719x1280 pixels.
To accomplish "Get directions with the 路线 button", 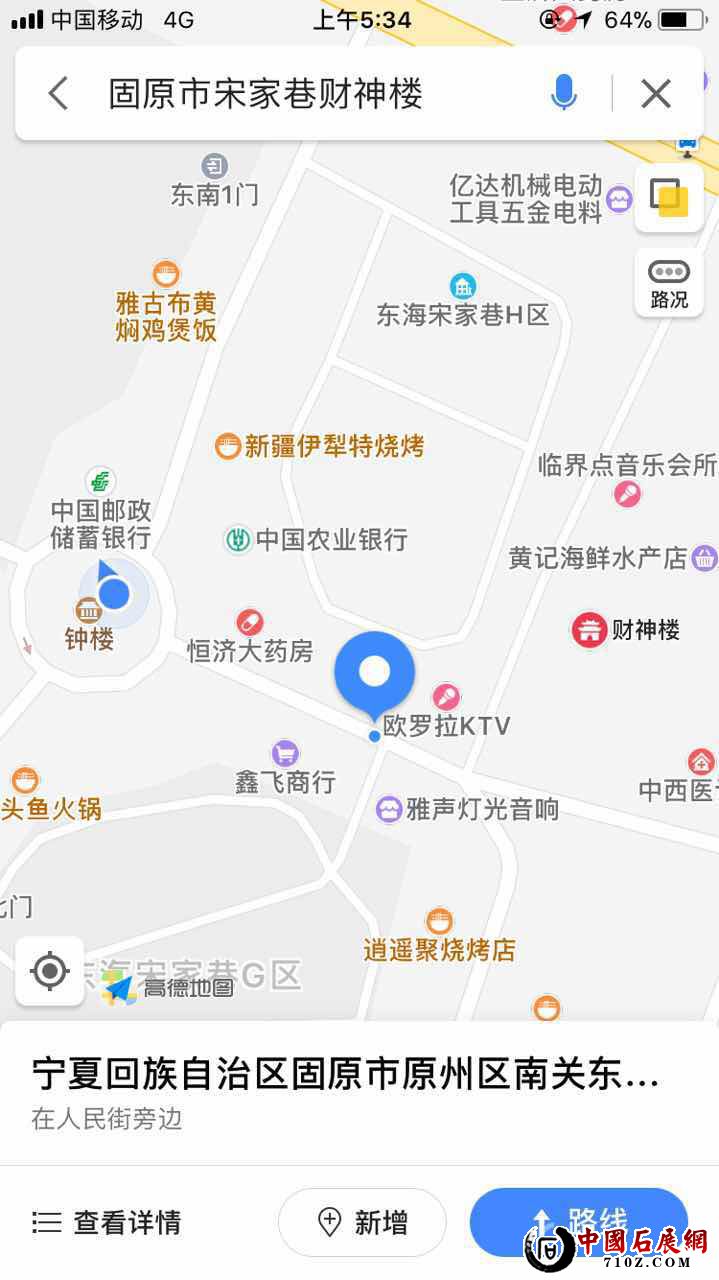I will click(578, 1221).
